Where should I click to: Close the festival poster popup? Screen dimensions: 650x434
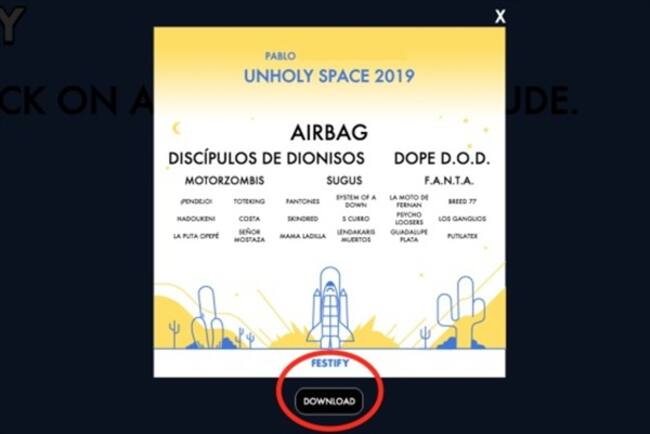click(500, 16)
